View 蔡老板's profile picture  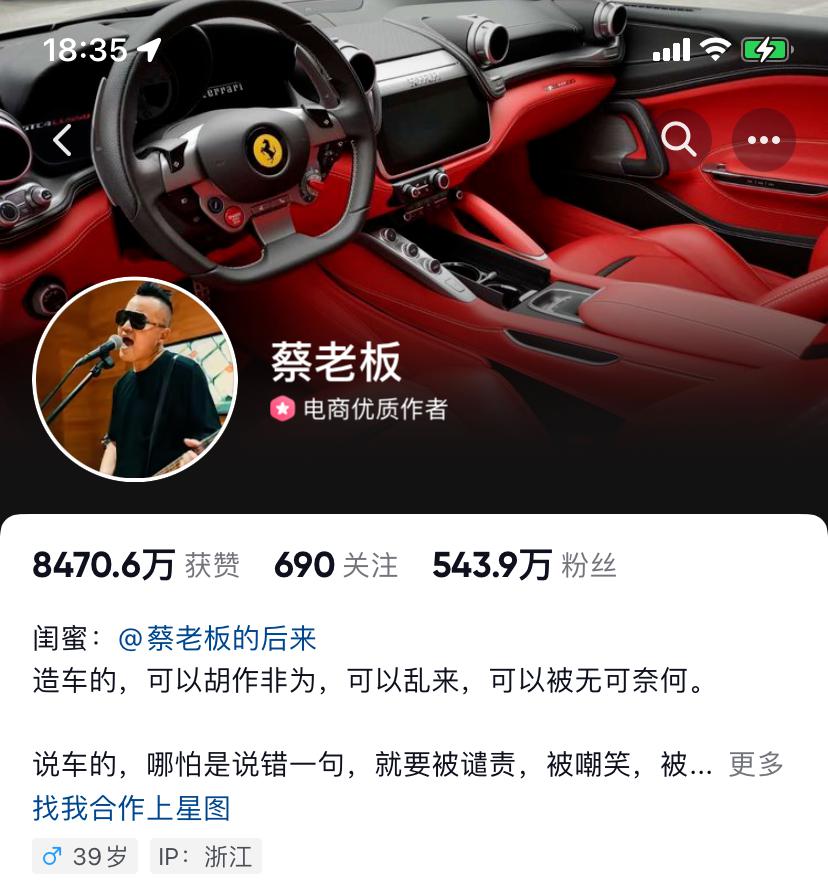pyautogui.click(x=136, y=379)
